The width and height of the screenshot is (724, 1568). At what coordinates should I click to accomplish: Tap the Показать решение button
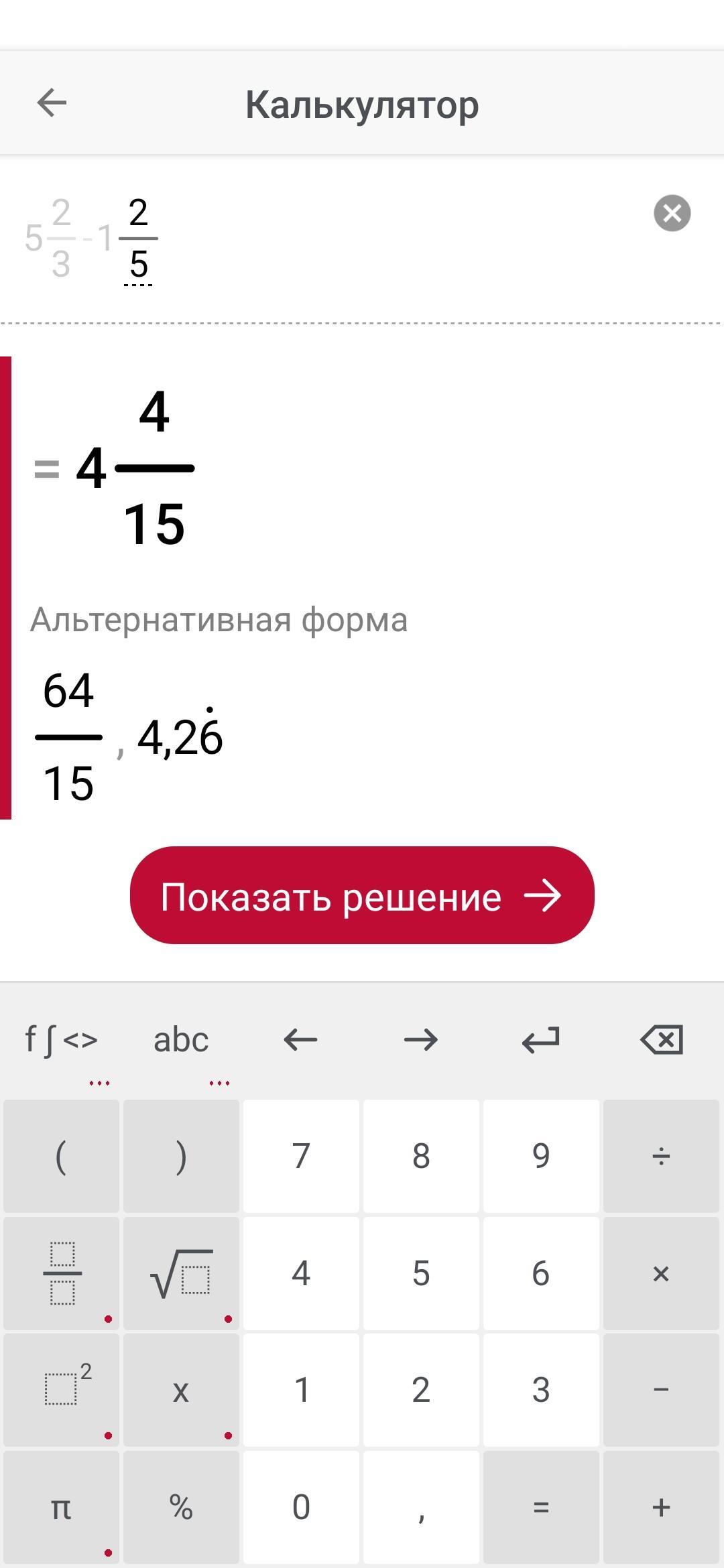tap(362, 895)
